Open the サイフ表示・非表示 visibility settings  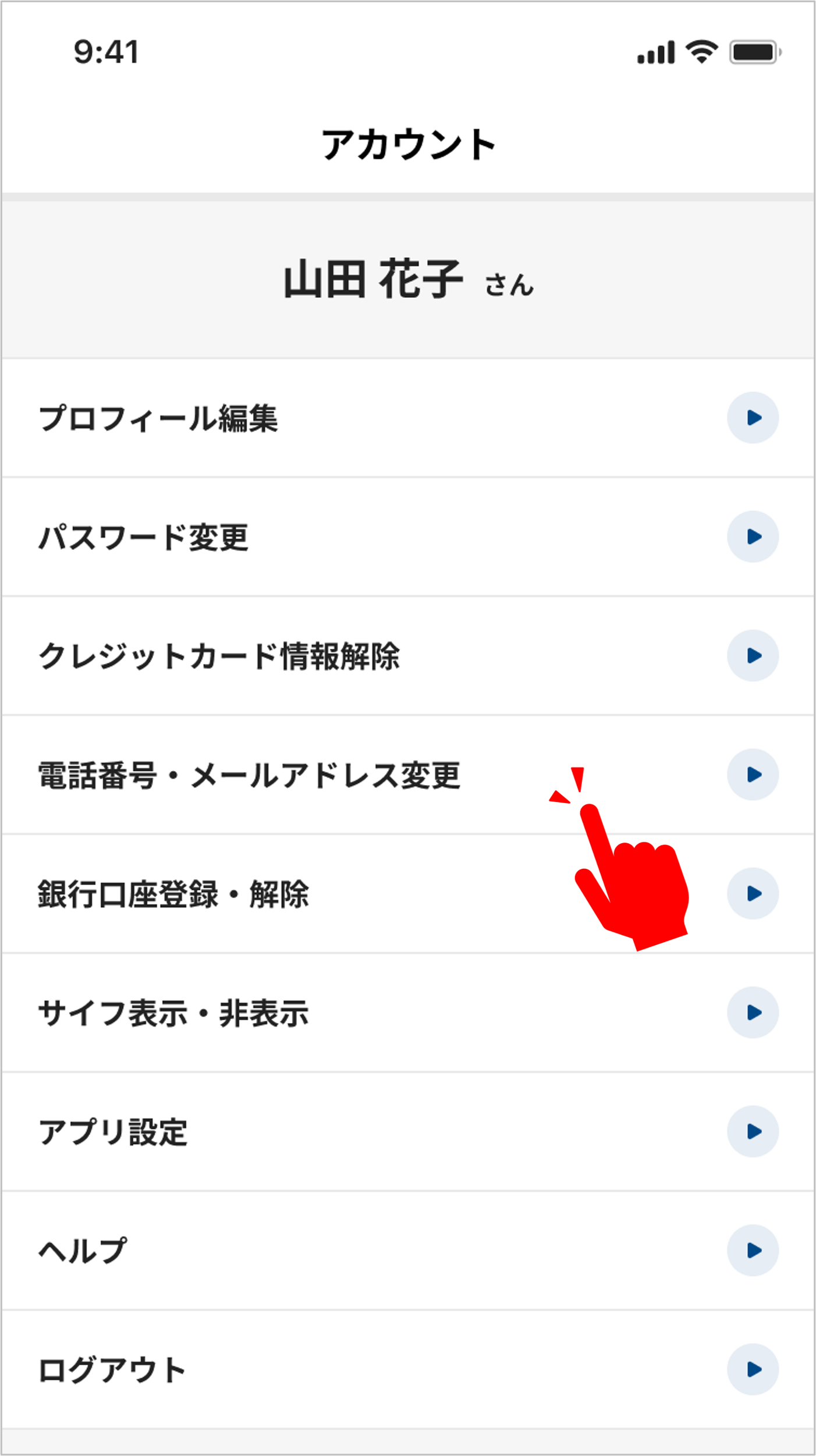175,1014
